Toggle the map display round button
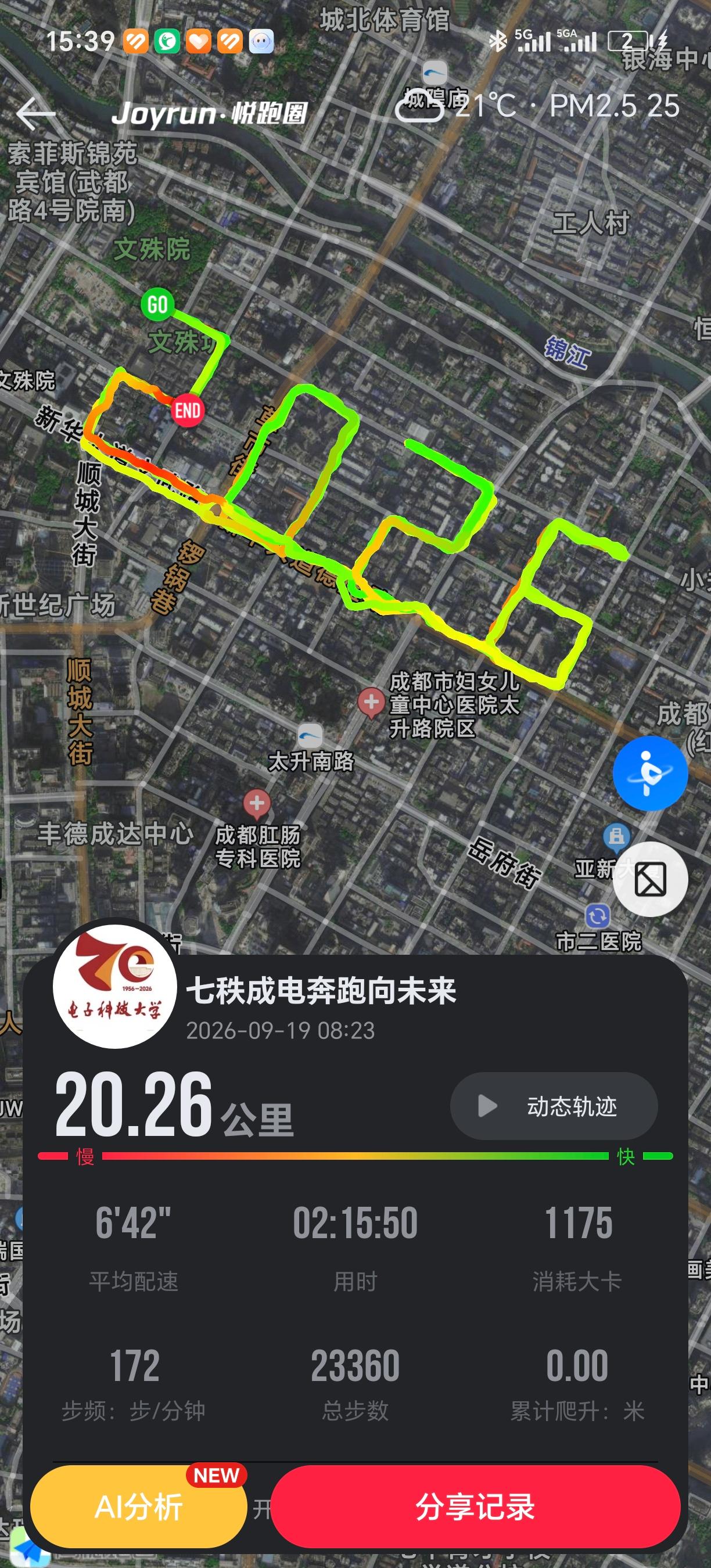 (x=650, y=880)
